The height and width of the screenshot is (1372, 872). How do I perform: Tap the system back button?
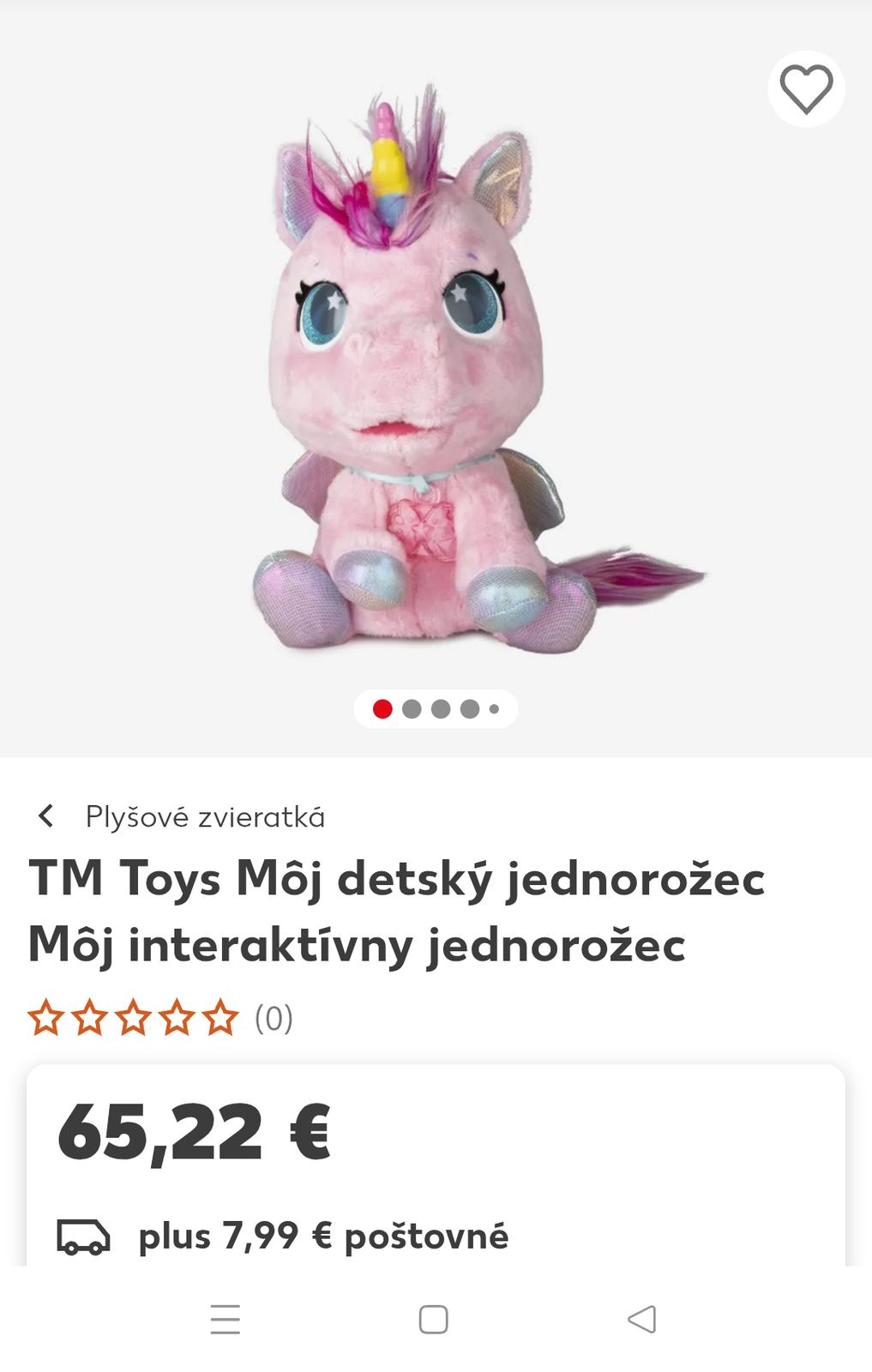[x=642, y=1319]
